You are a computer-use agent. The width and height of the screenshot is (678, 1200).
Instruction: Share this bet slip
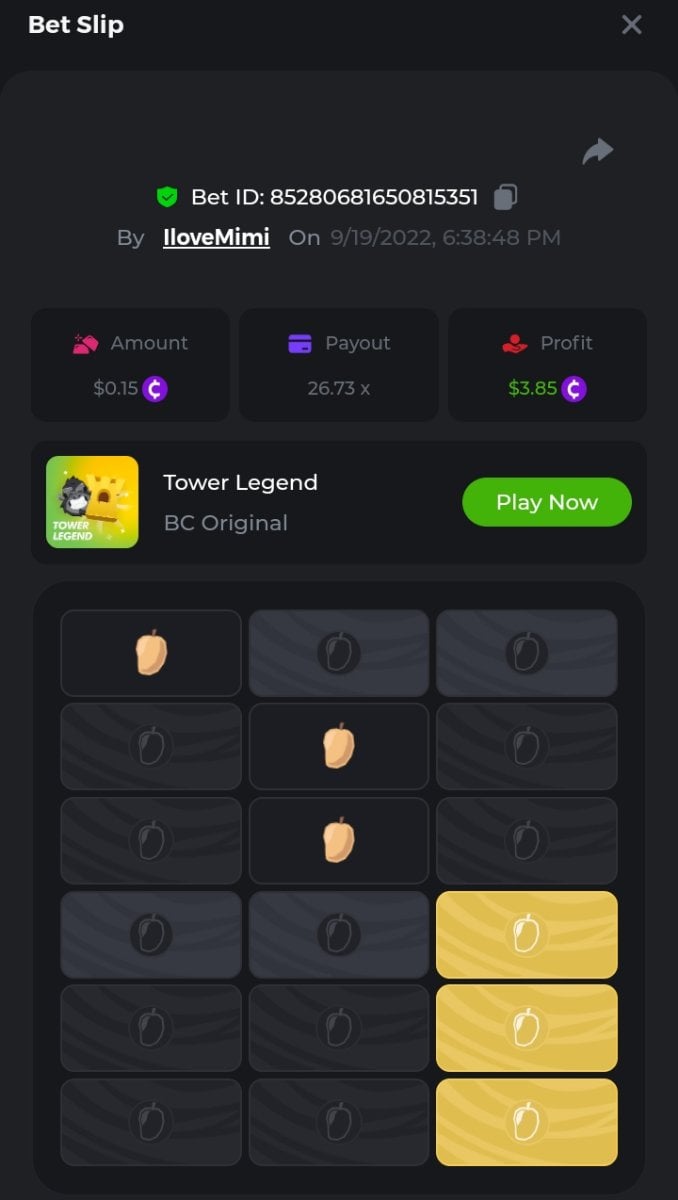coord(597,152)
